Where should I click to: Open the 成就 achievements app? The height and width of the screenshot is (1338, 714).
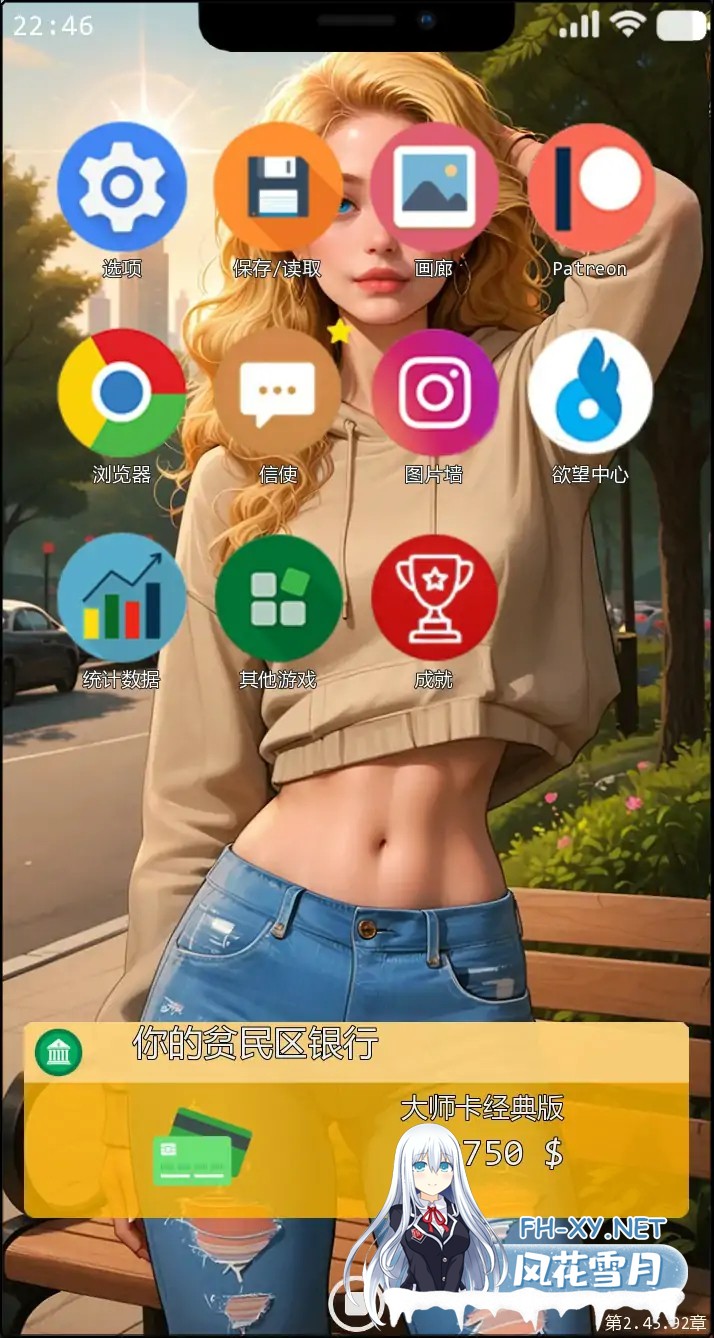(x=434, y=599)
